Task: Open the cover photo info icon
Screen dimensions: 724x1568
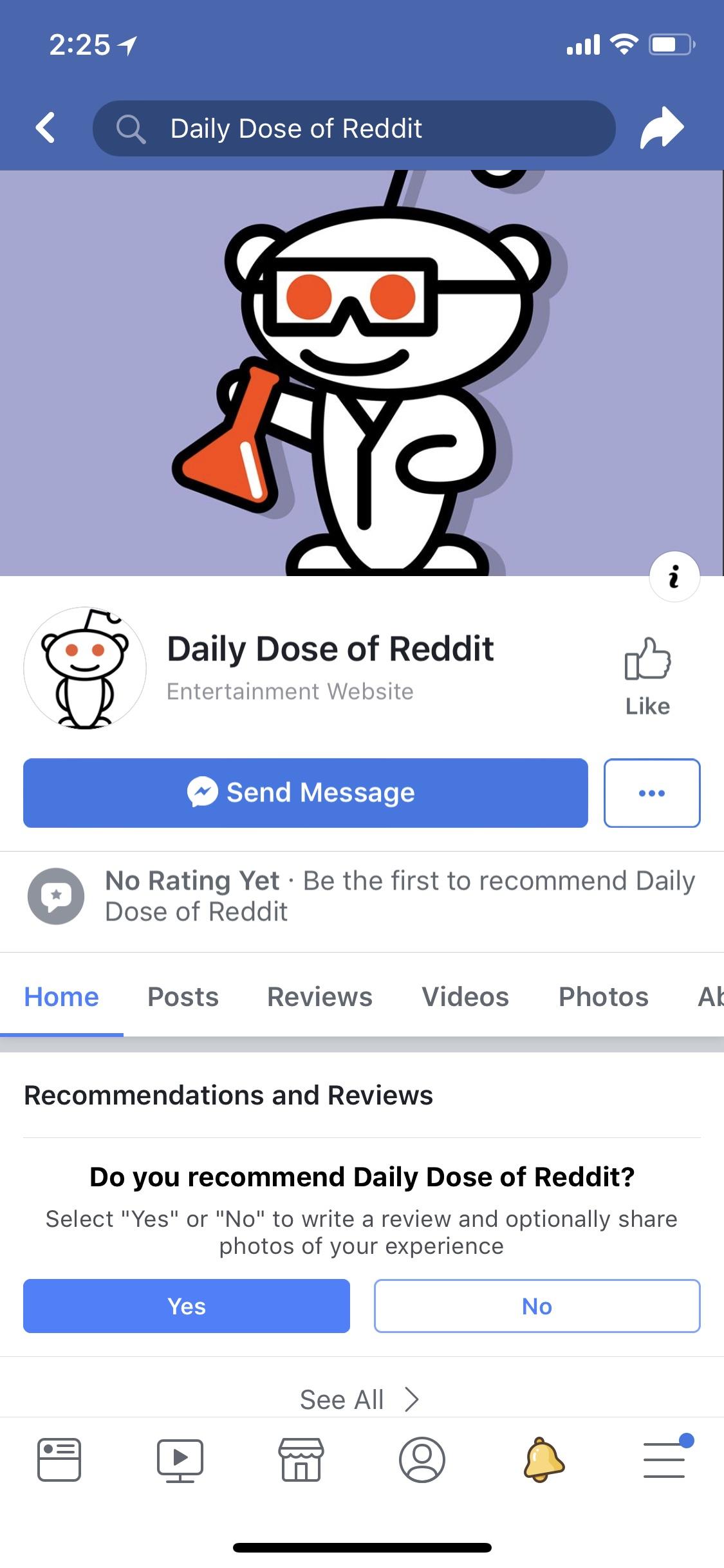Action: click(674, 576)
